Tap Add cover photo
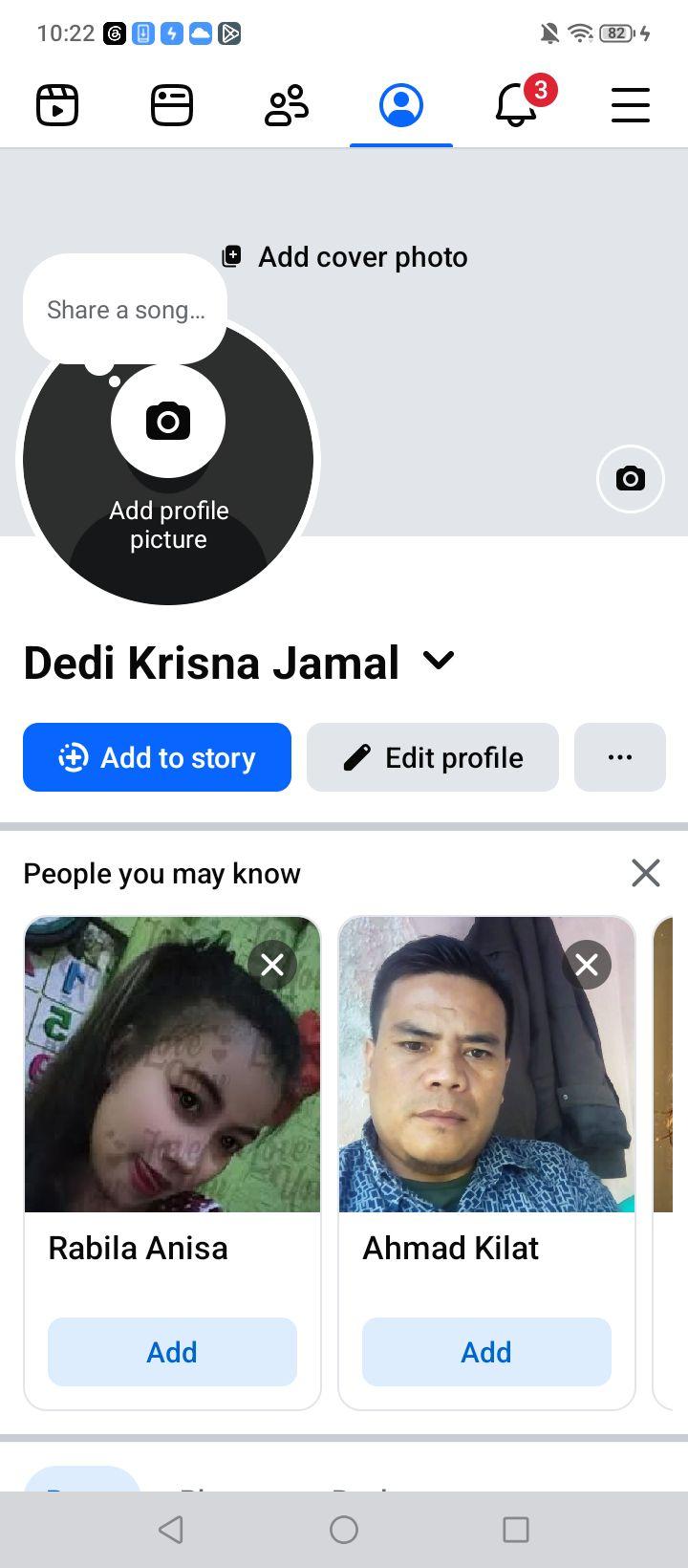The width and height of the screenshot is (688, 1568). [x=345, y=256]
